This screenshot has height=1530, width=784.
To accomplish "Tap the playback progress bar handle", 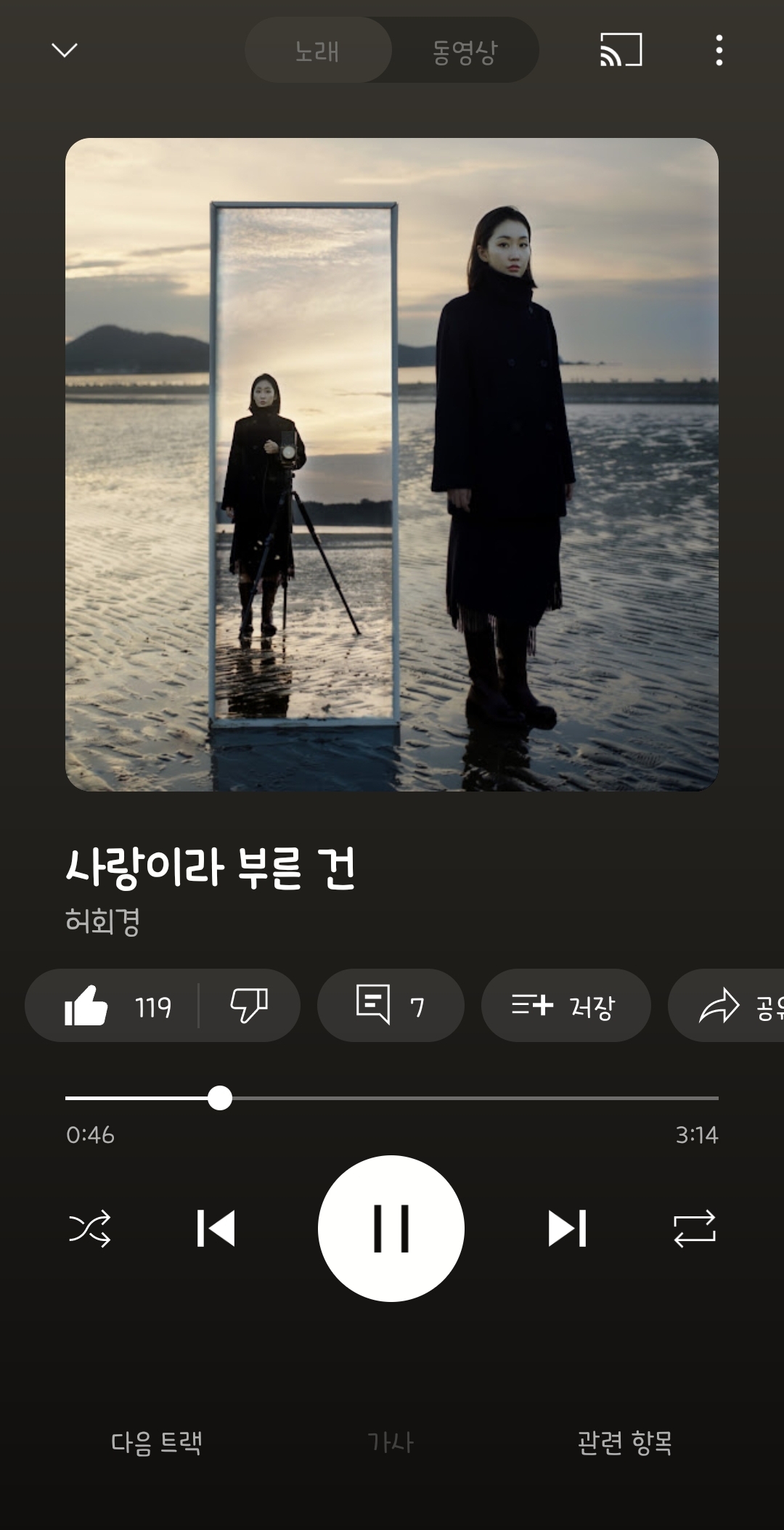I will 219,1098.
